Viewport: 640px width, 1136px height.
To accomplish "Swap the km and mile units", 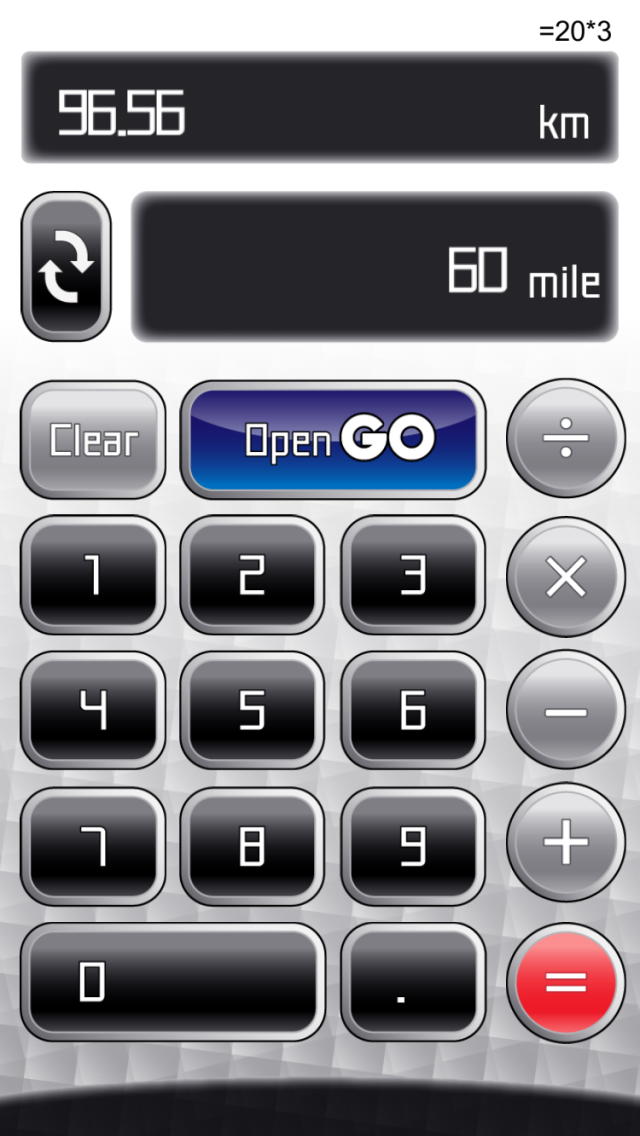I will (x=66, y=266).
